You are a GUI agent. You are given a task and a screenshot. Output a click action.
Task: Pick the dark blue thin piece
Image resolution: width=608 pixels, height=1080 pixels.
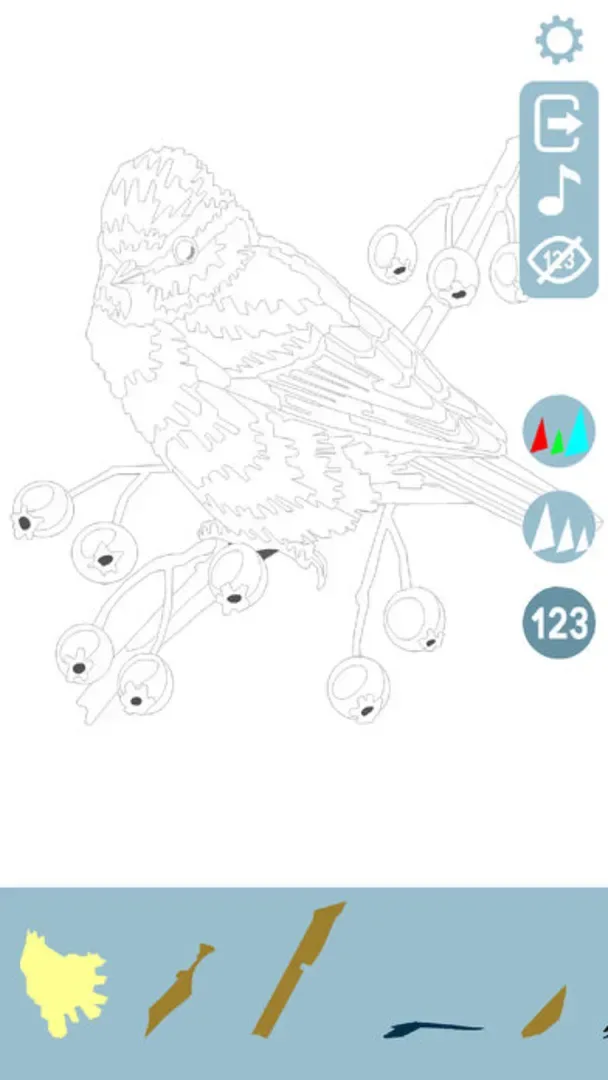point(432,1028)
